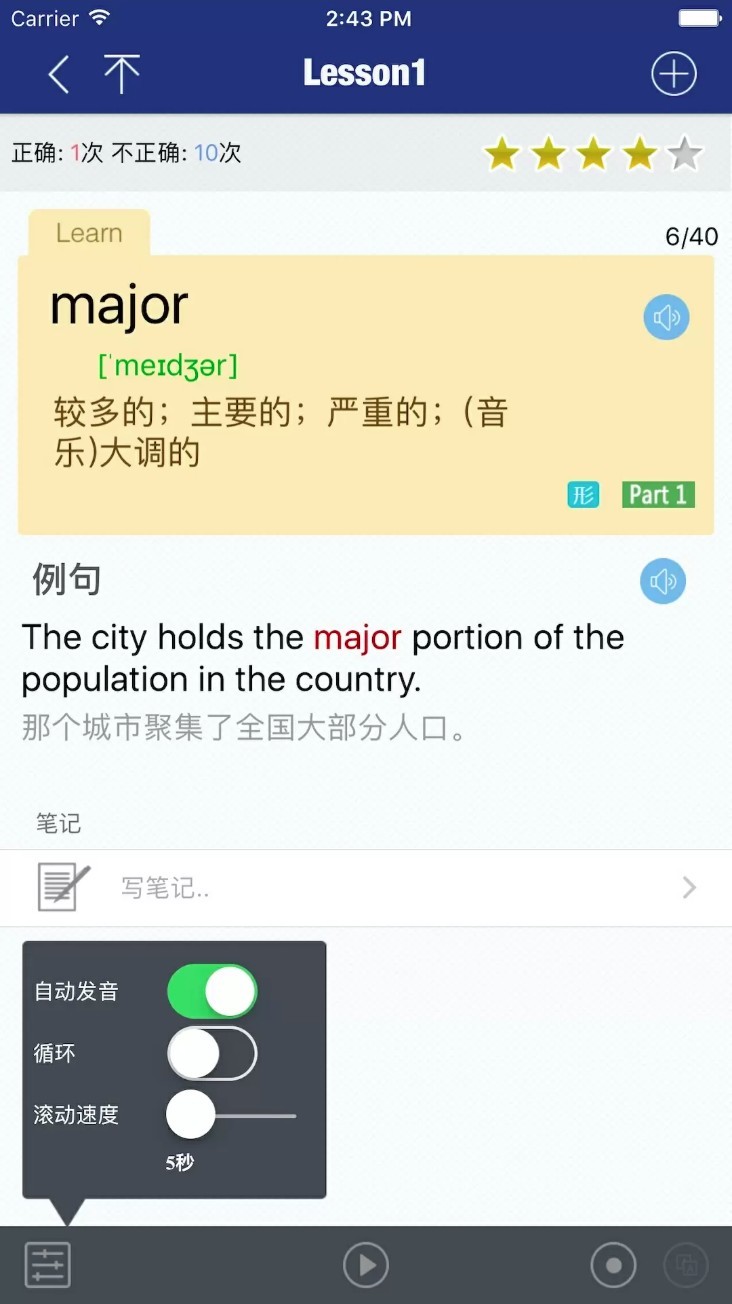Adjust the 滚动速度 scroll speed slider
Screen dimensions: 732x1304
192,1116
